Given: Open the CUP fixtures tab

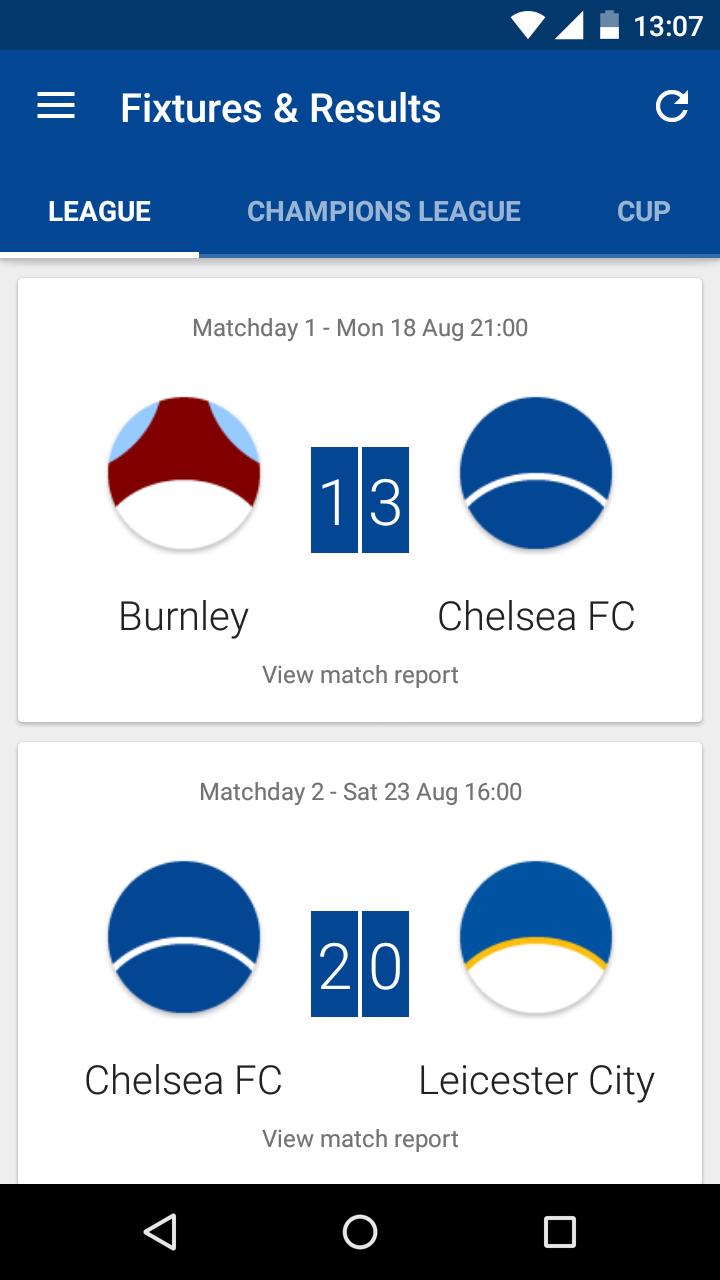Looking at the screenshot, I should tap(643, 211).
